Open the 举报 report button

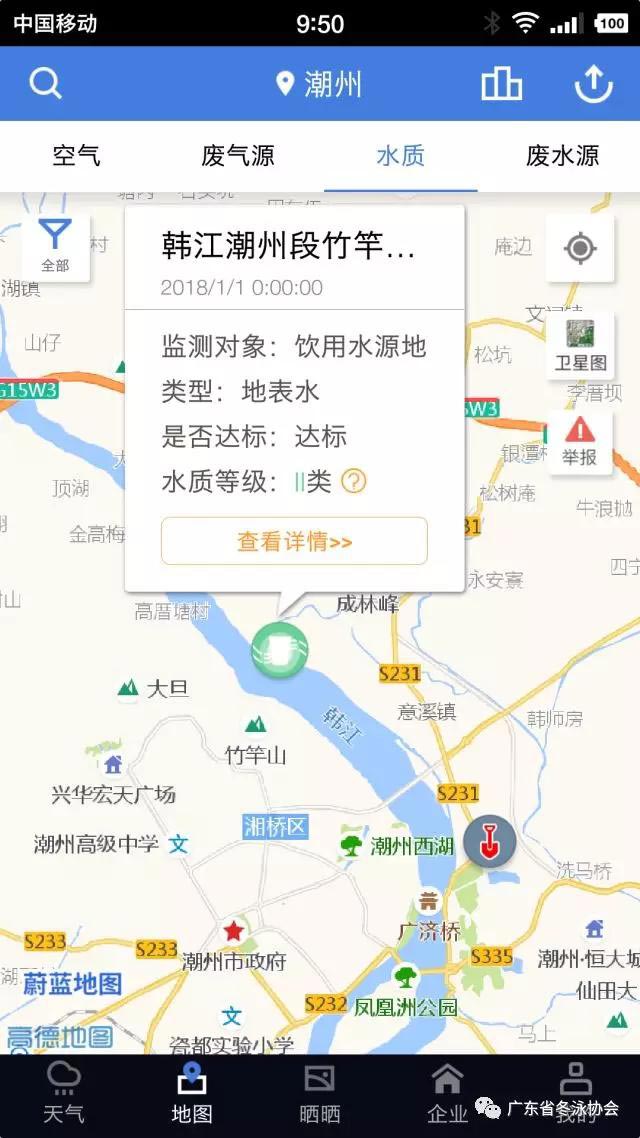coord(580,441)
